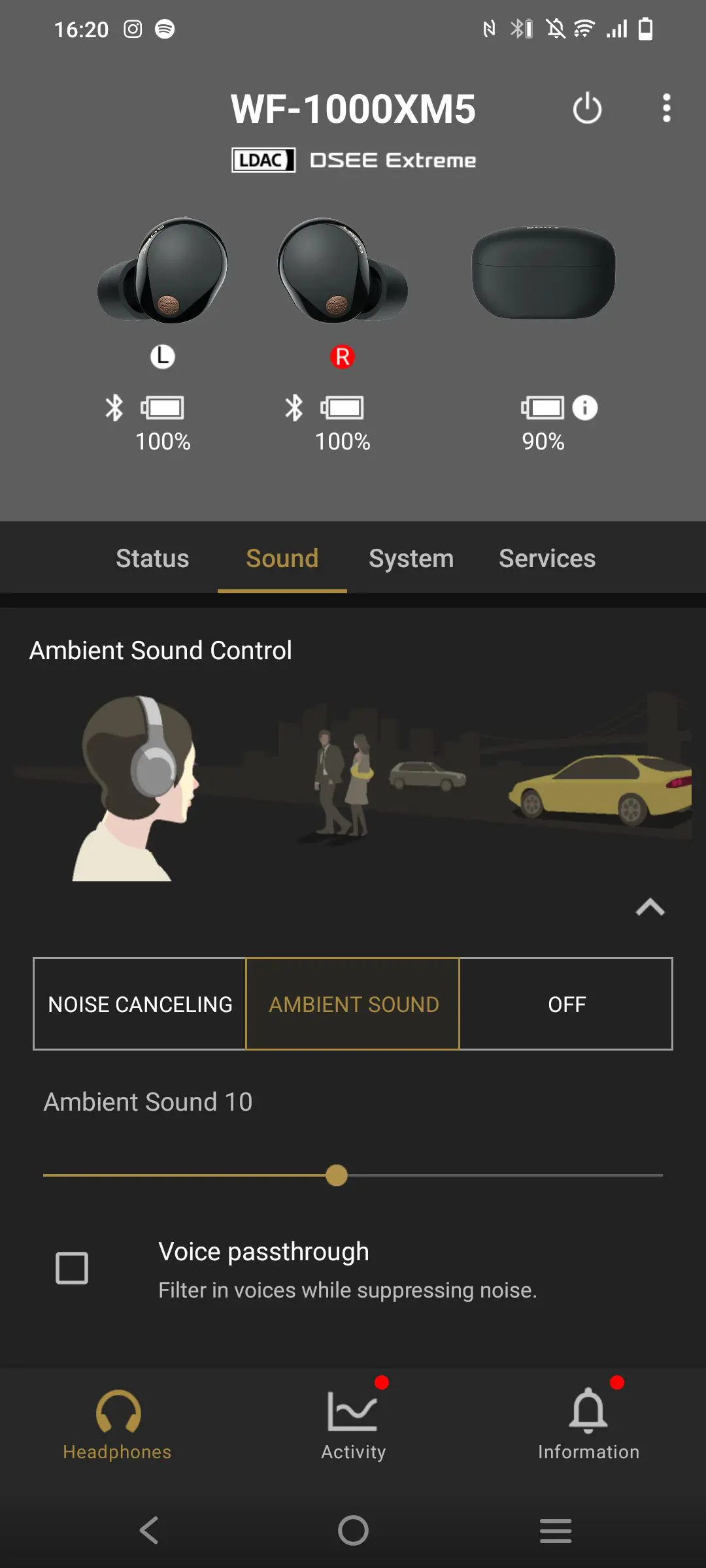Tap the system home button
706x1568 pixels.
coord(353,1530)
